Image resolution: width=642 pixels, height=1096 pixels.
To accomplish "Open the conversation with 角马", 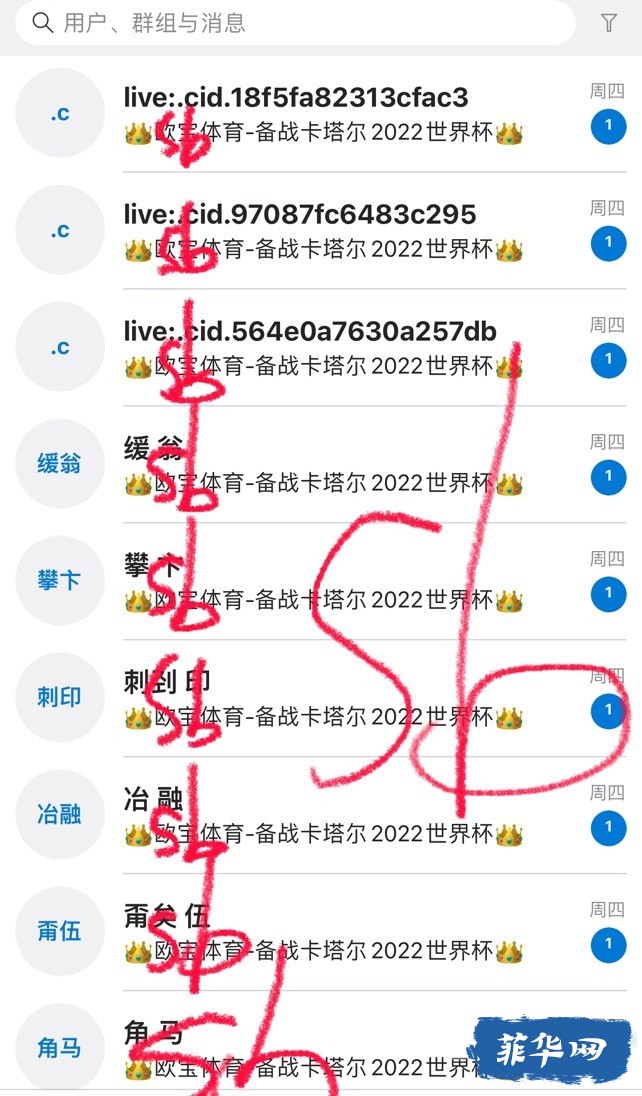I will tap(300, 1048).
